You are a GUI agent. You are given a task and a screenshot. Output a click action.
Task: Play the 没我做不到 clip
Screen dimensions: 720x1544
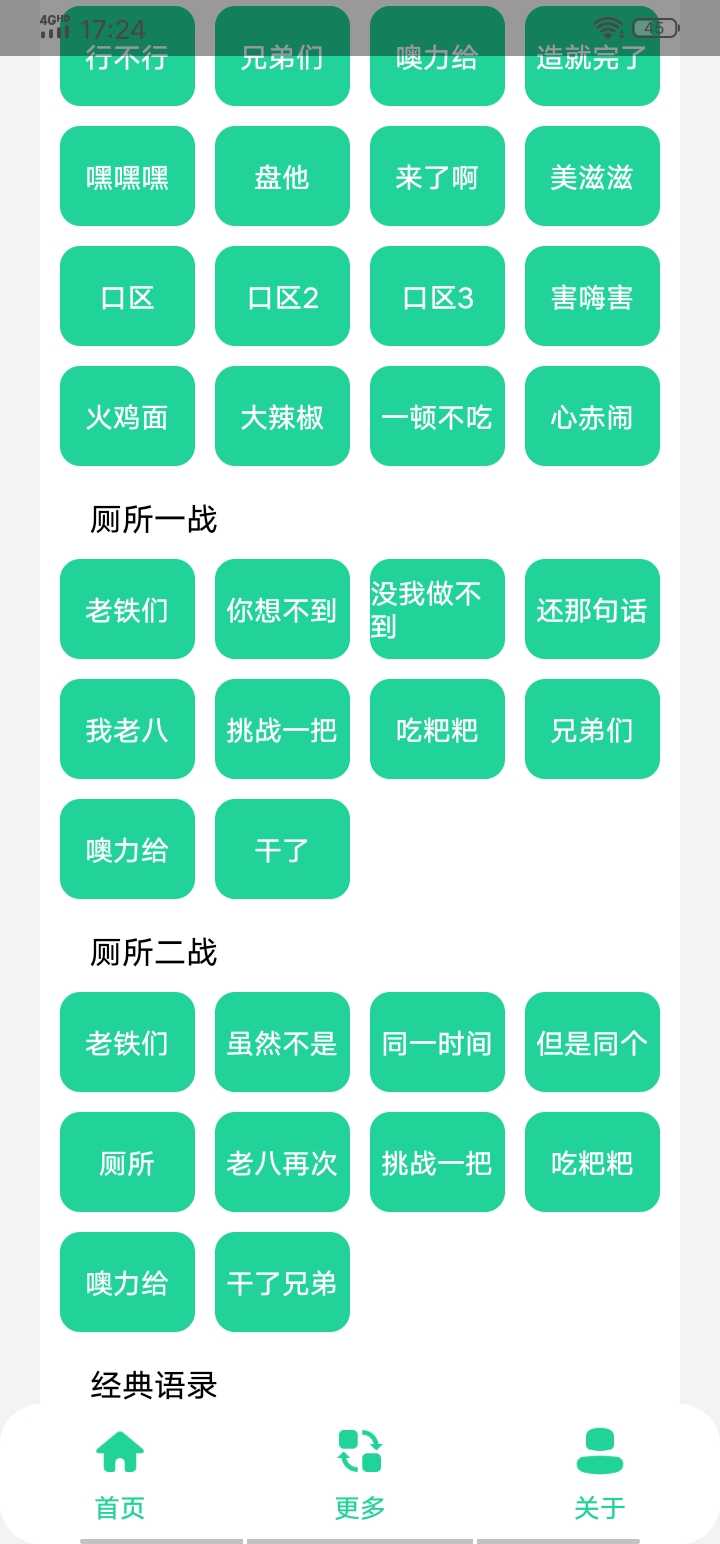(437, 609)
